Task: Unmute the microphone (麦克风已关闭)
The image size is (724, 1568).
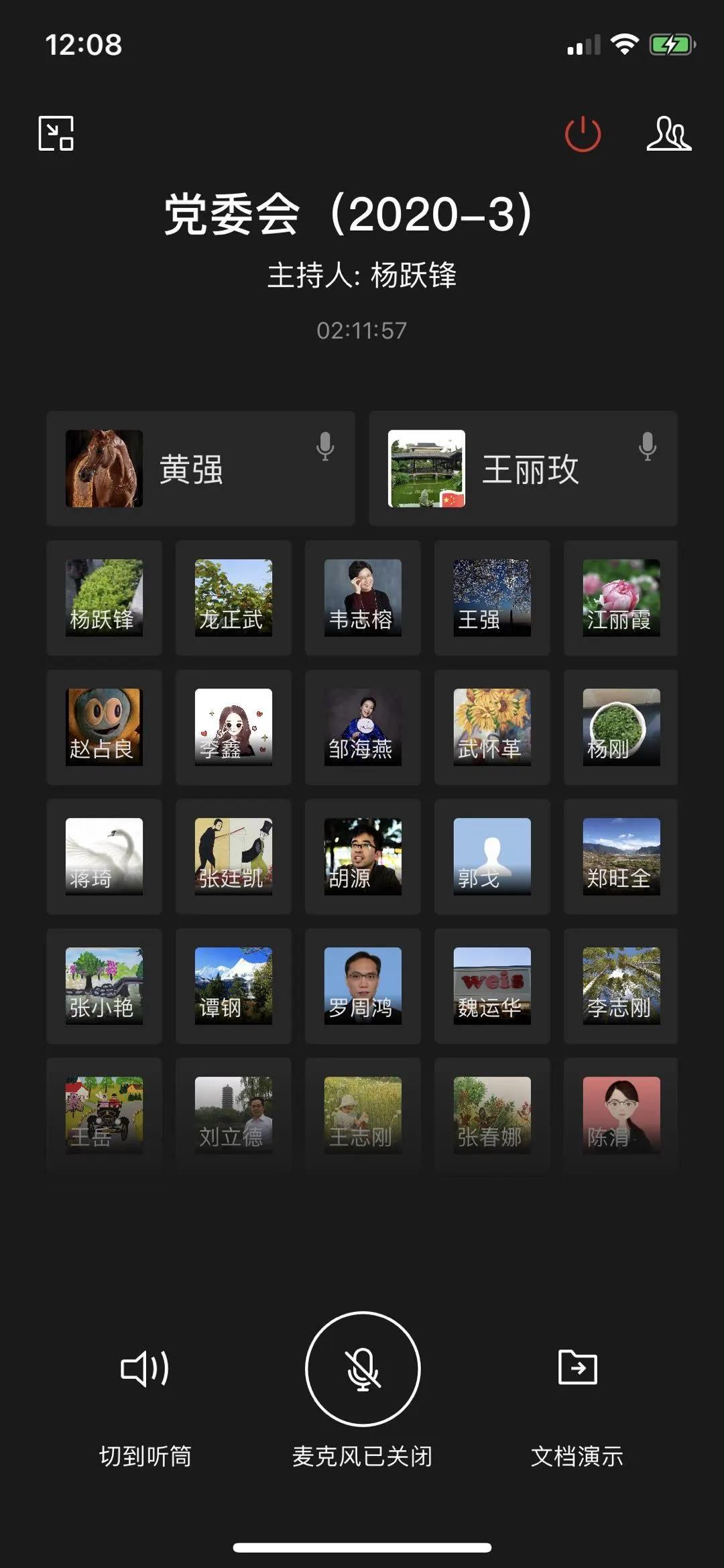Action: click(x=362, y=1369)
